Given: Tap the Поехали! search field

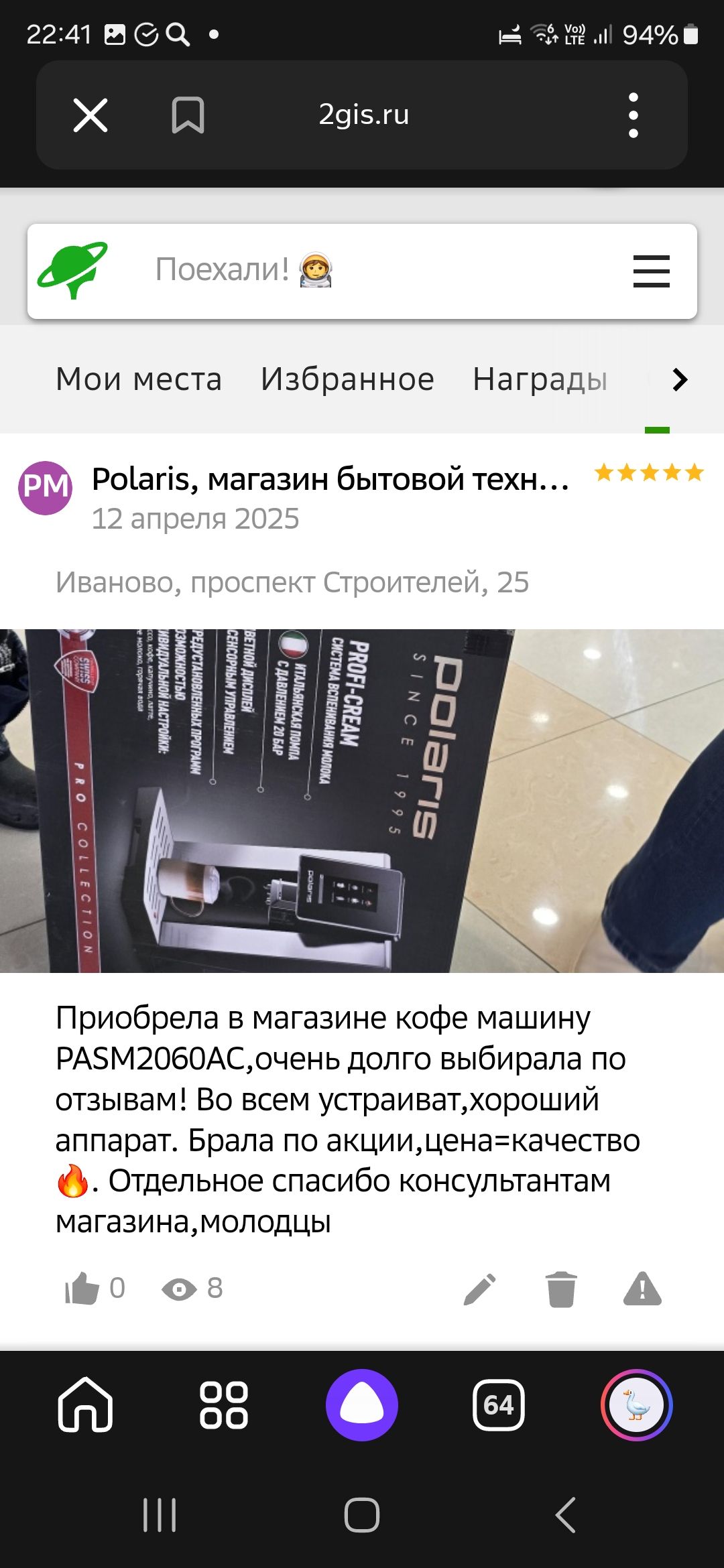Looking at the screenshot, I should 375,270.
